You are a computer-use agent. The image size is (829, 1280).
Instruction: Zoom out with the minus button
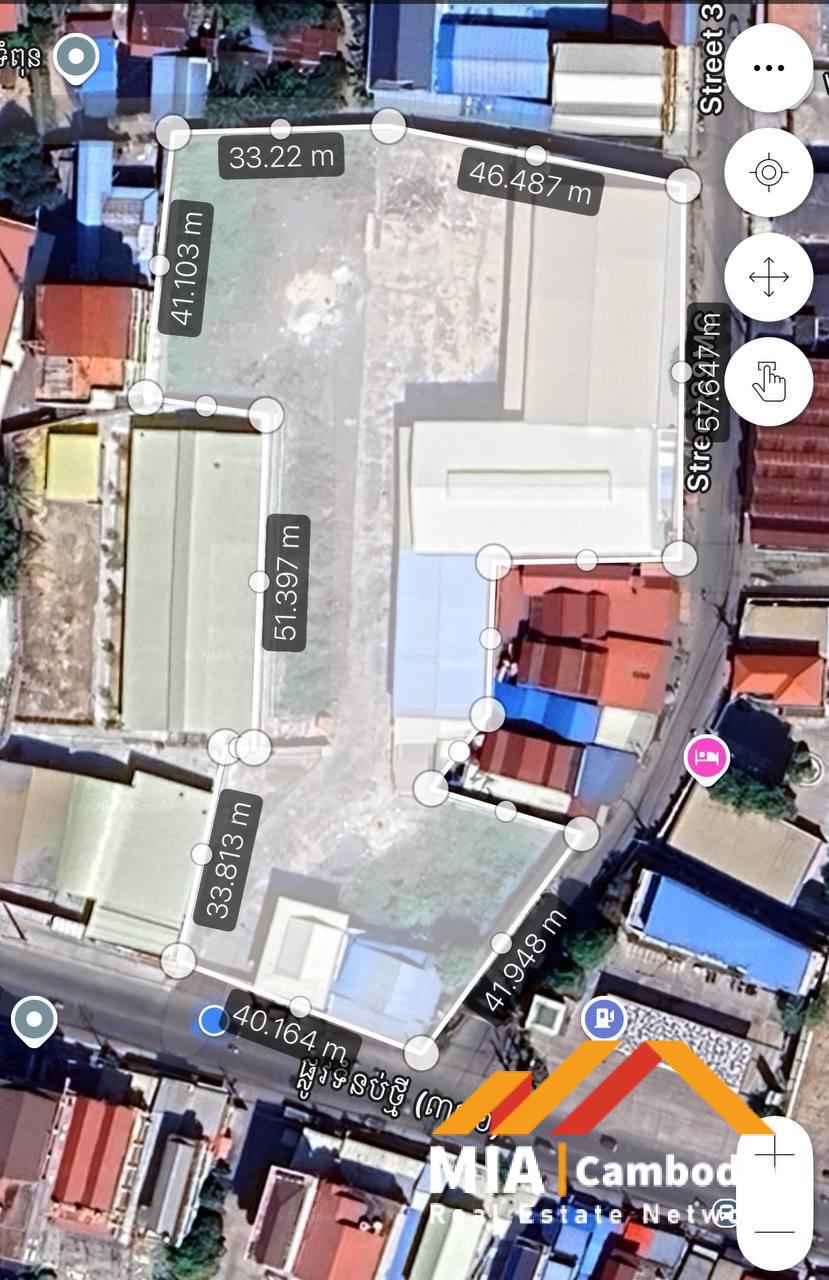pyautogui.click(x=775, y=1232)
